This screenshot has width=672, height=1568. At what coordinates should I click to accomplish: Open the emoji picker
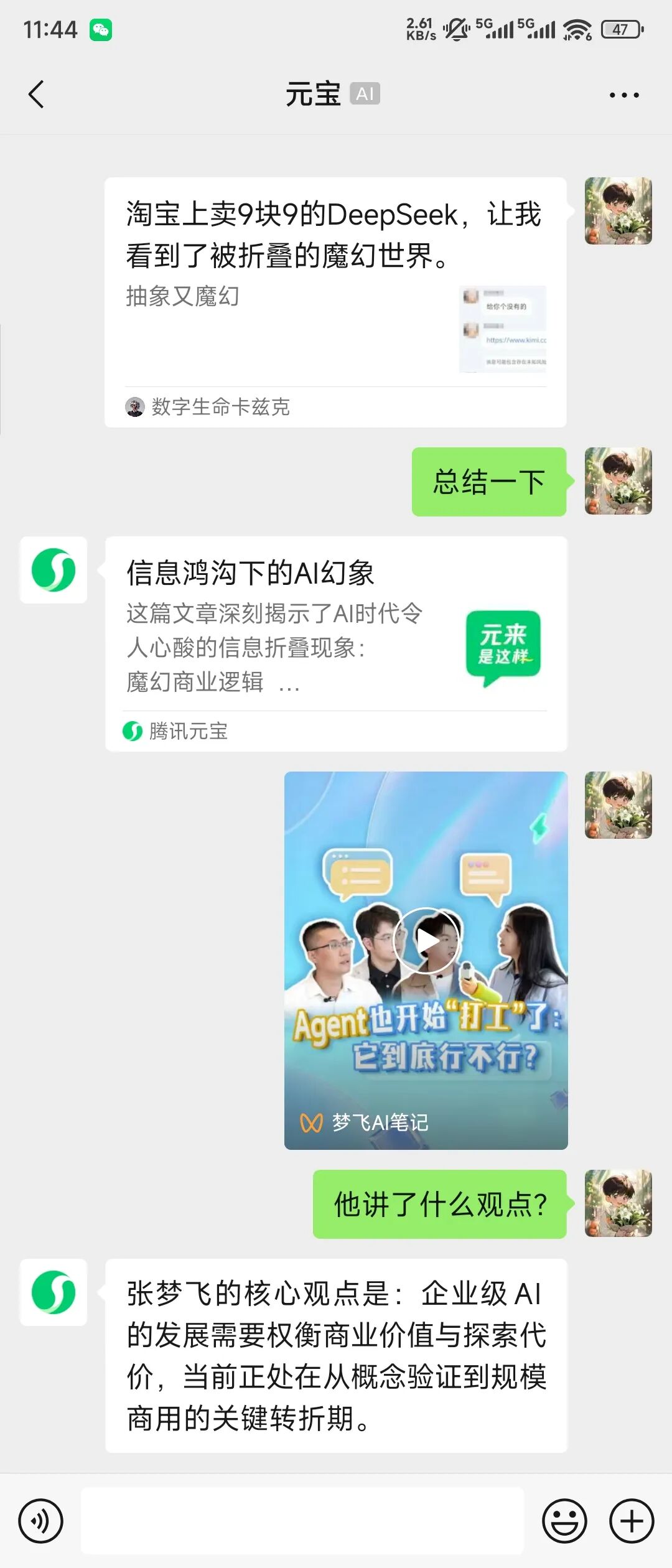(564, 1521)
